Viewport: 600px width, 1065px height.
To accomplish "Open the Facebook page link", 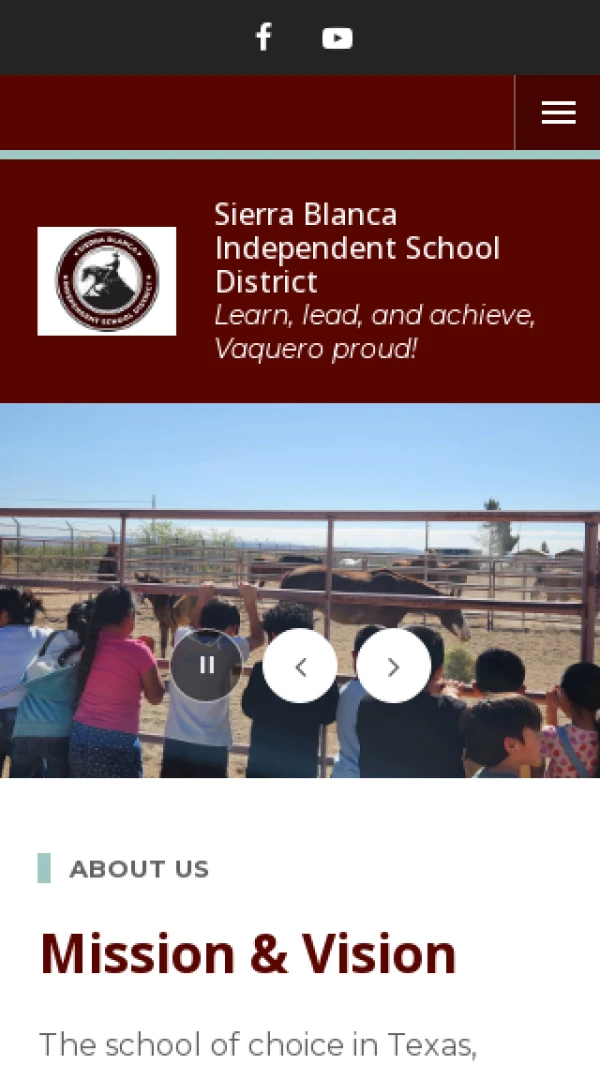I will point(263,38).
